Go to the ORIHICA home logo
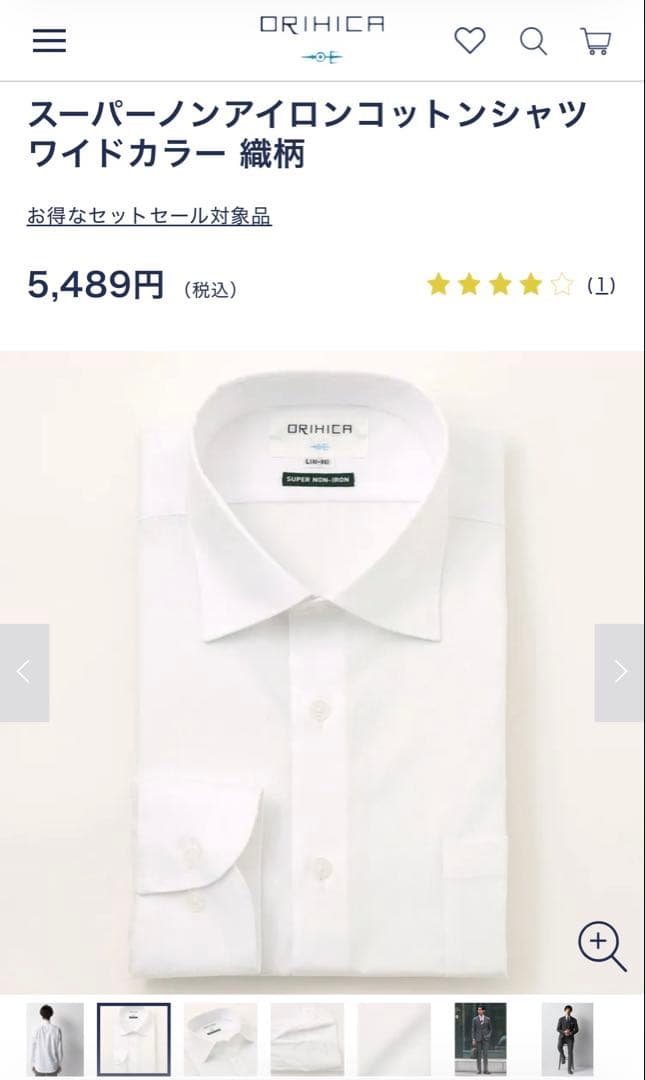Image resolution: width=645 pixels, height=1080 pixels. coord(322,40)
